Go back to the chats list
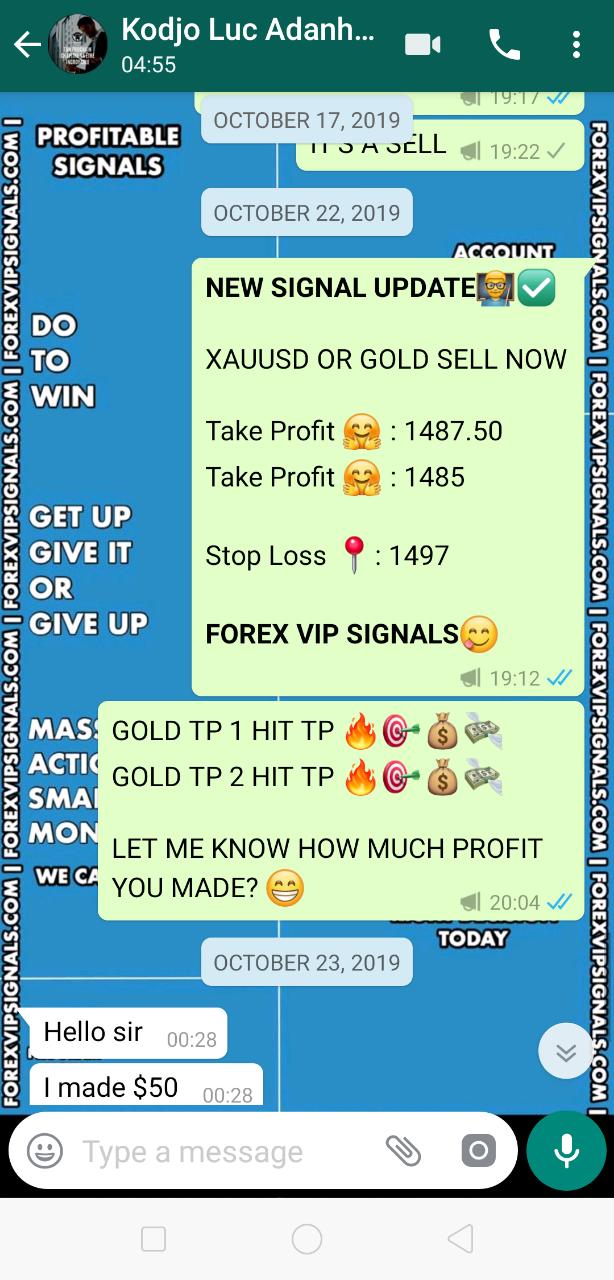Viewport: 614px width, 1280px height. click(27, 45)
